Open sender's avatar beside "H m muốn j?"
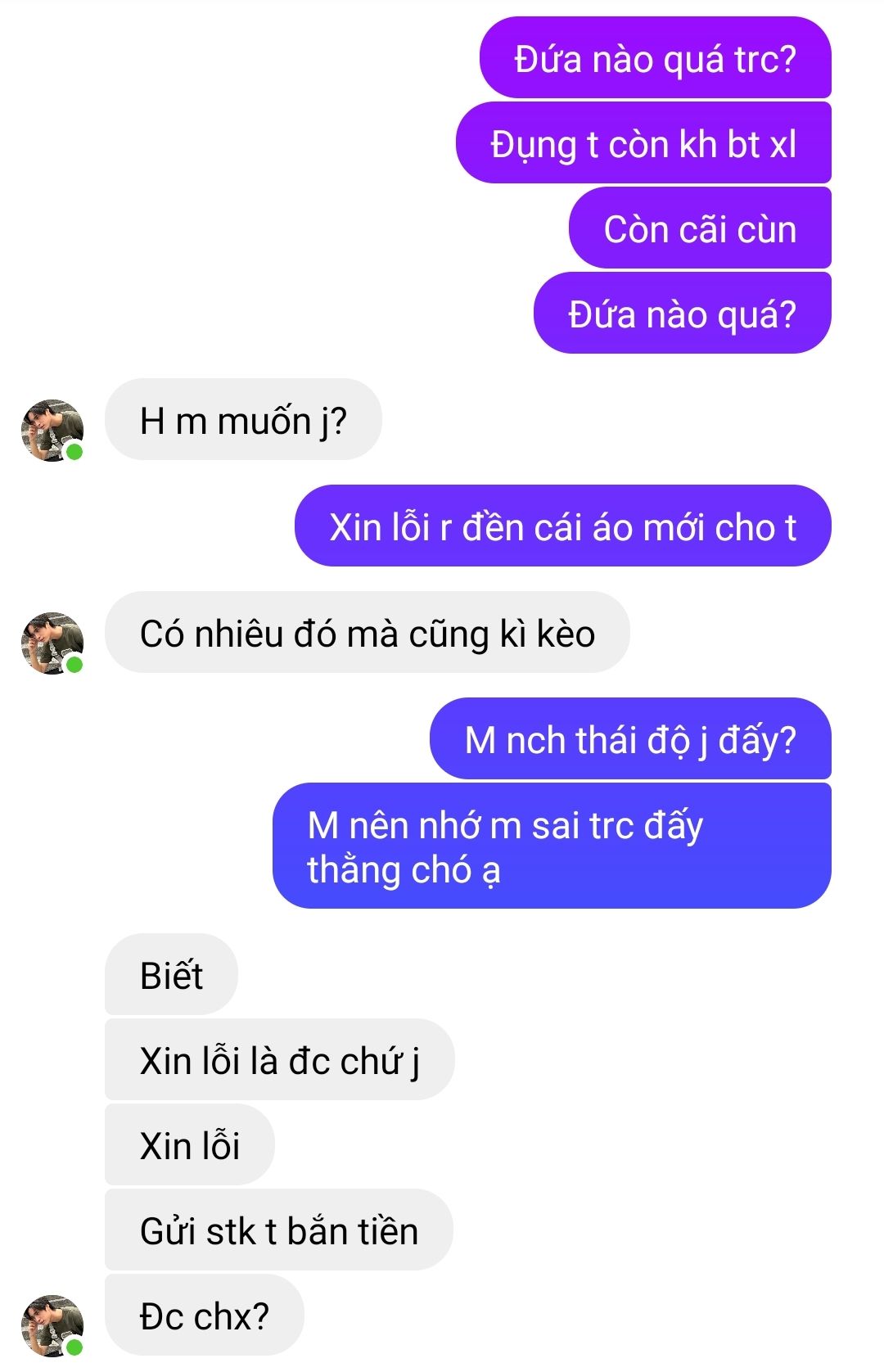 tap(52, 431)
